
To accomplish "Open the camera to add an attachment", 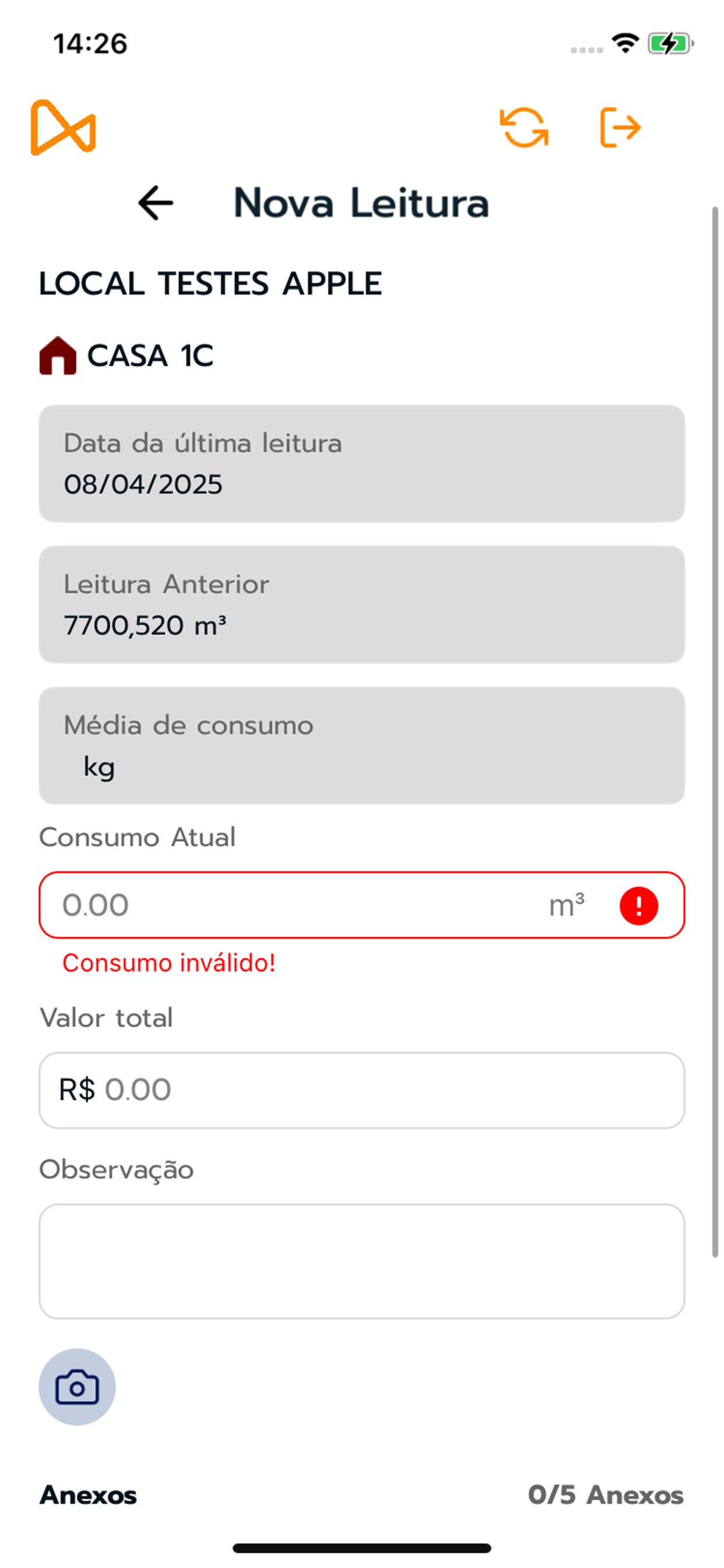I will point(78,1387).
